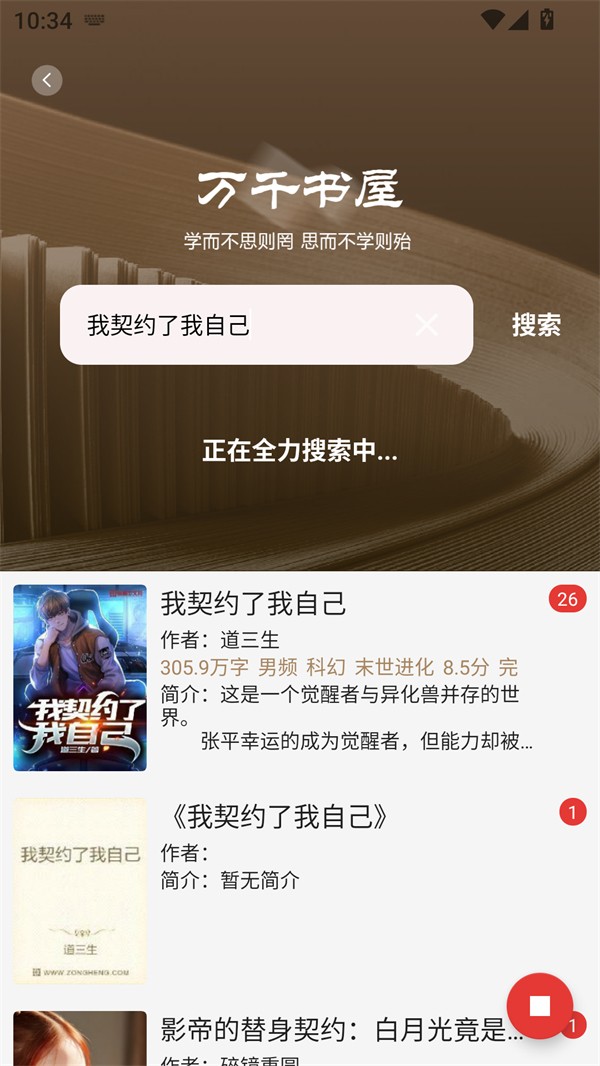Stop the ongoing search with red button
600x1066 pixels.
coord(540,1006)
